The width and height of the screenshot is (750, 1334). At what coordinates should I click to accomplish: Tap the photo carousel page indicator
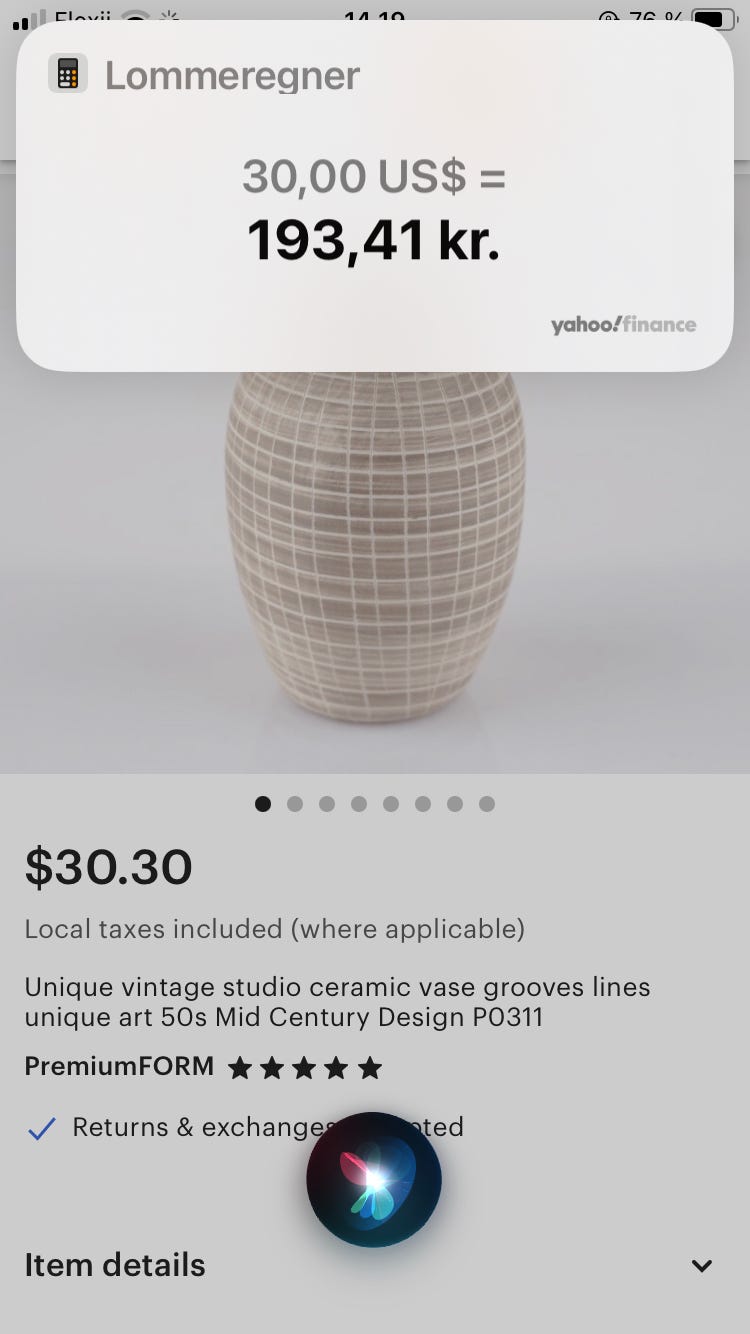click(x=374, y=804)
